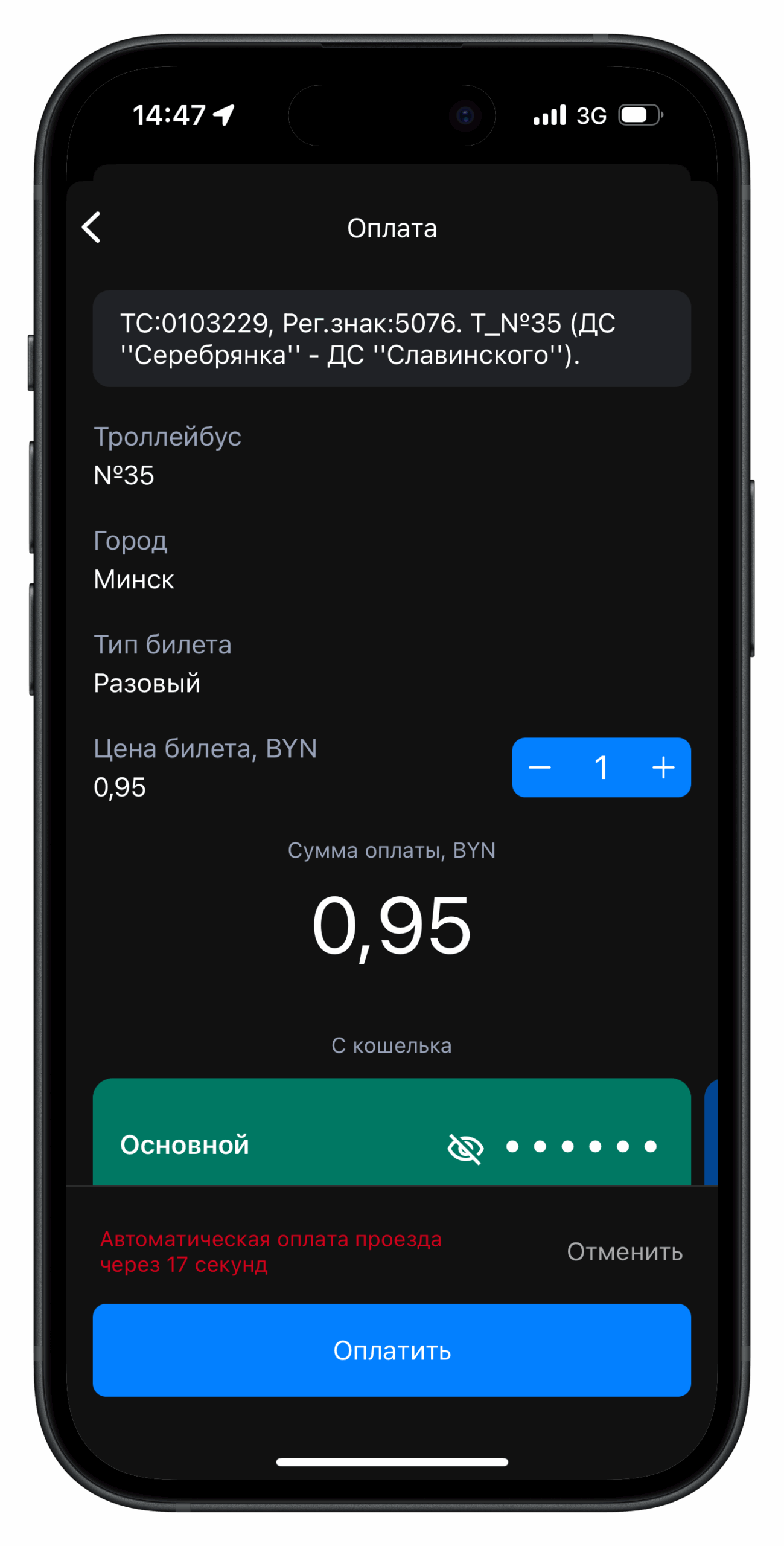Increase ticket quantity with plus
The width and height of the screenshot is (784, 1546).
coord(663,768)
